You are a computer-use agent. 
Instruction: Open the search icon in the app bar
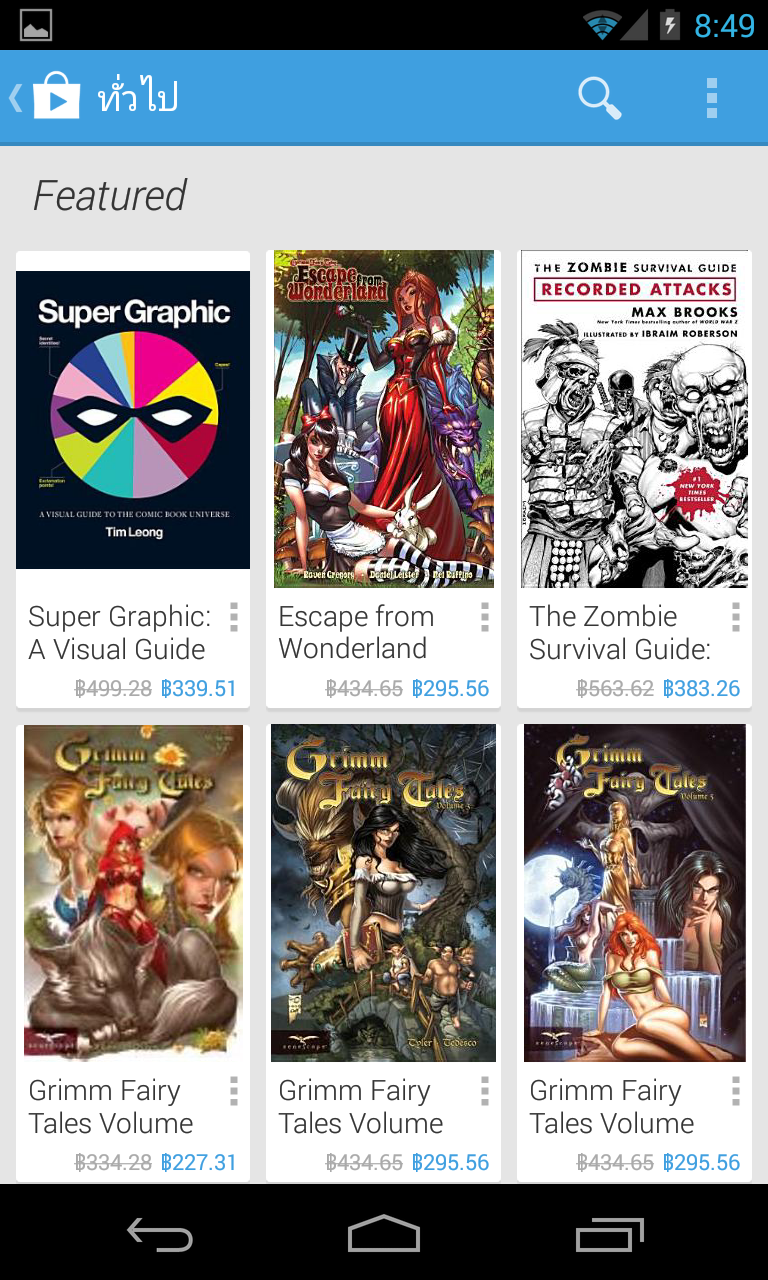[599, 98]
